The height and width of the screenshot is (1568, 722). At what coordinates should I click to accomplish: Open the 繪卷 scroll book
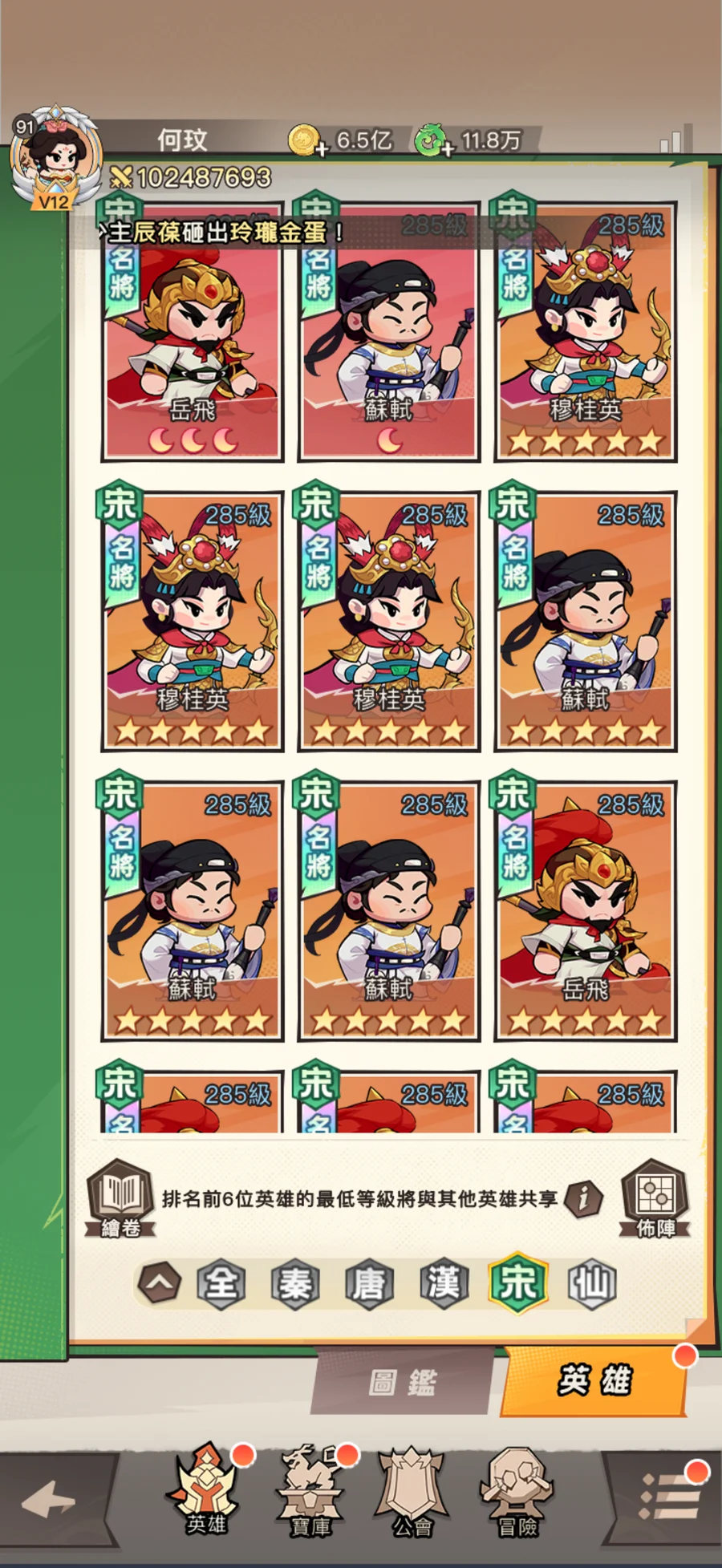(x=120, y=1197)
